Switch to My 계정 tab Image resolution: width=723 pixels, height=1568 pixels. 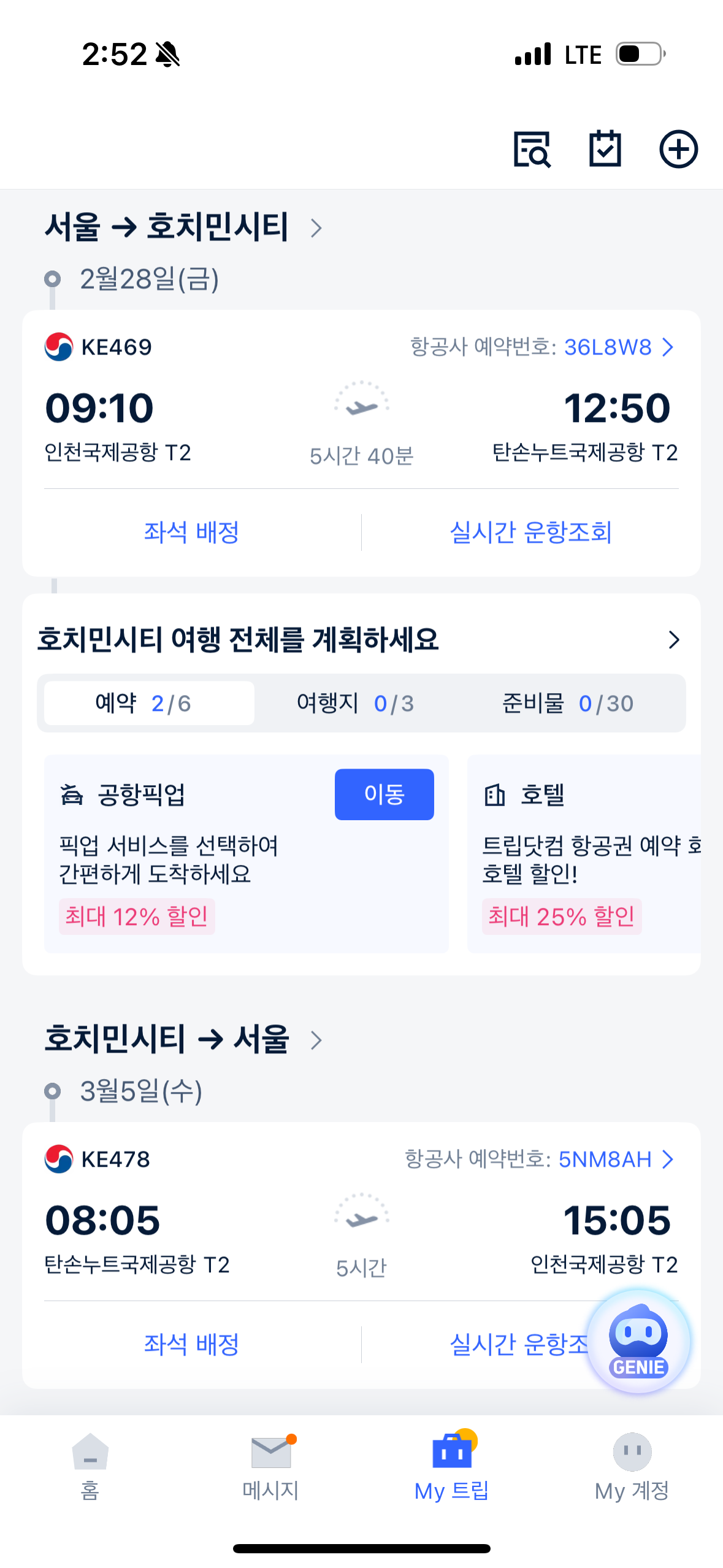(x=632, y=1466)
